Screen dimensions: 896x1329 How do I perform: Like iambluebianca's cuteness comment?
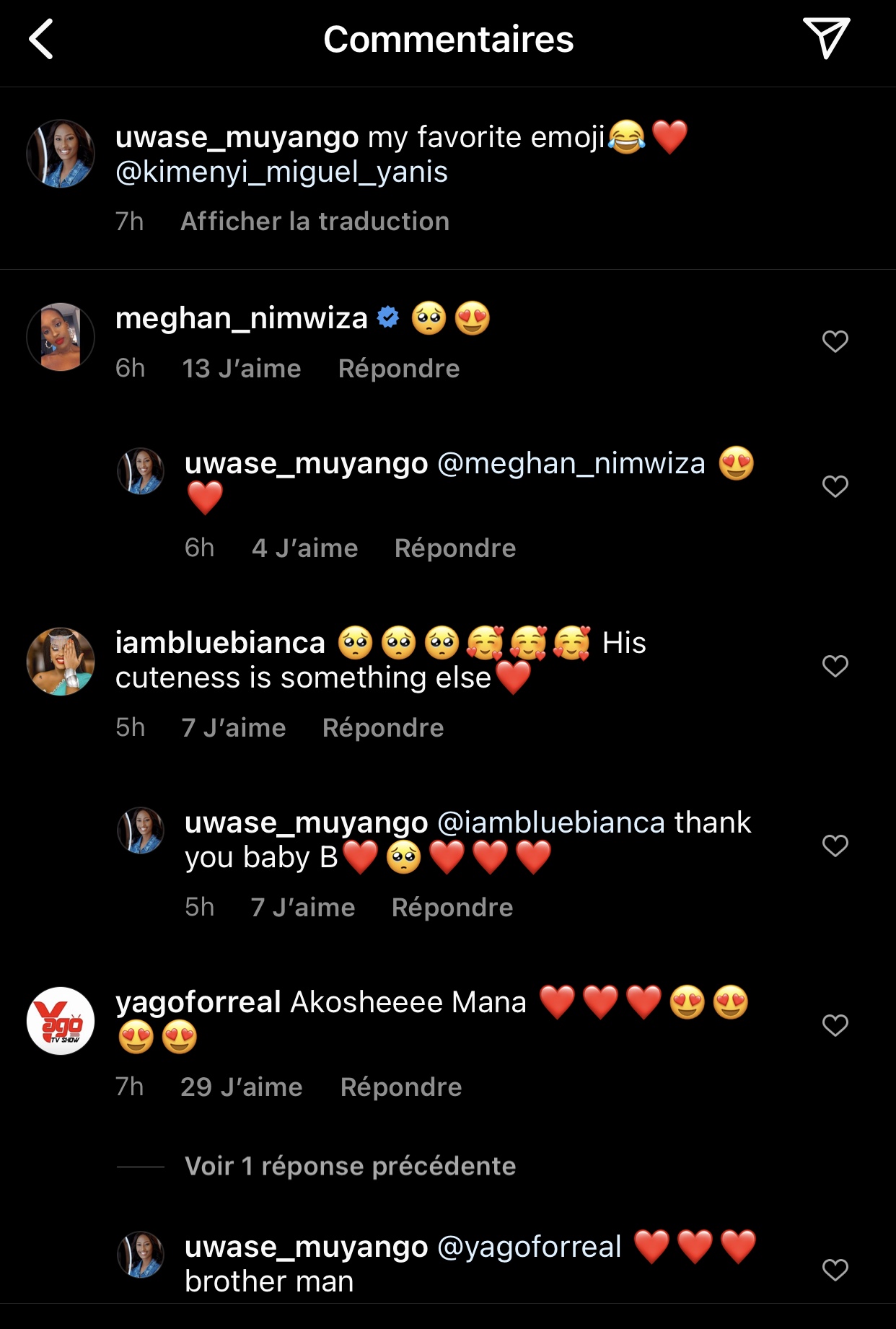(x=835, y=666)
